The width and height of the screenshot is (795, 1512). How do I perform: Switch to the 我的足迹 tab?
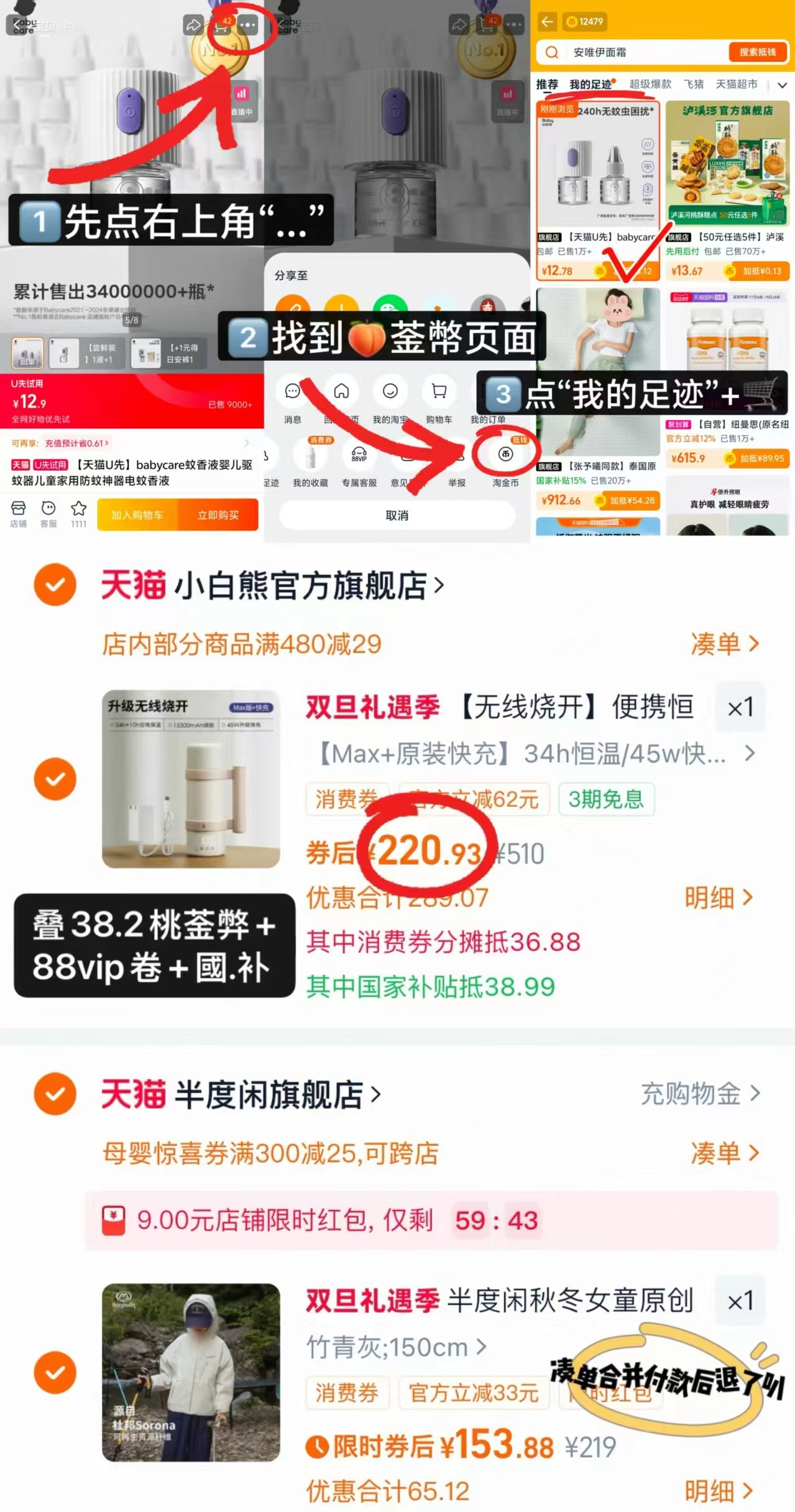(591, 85)
